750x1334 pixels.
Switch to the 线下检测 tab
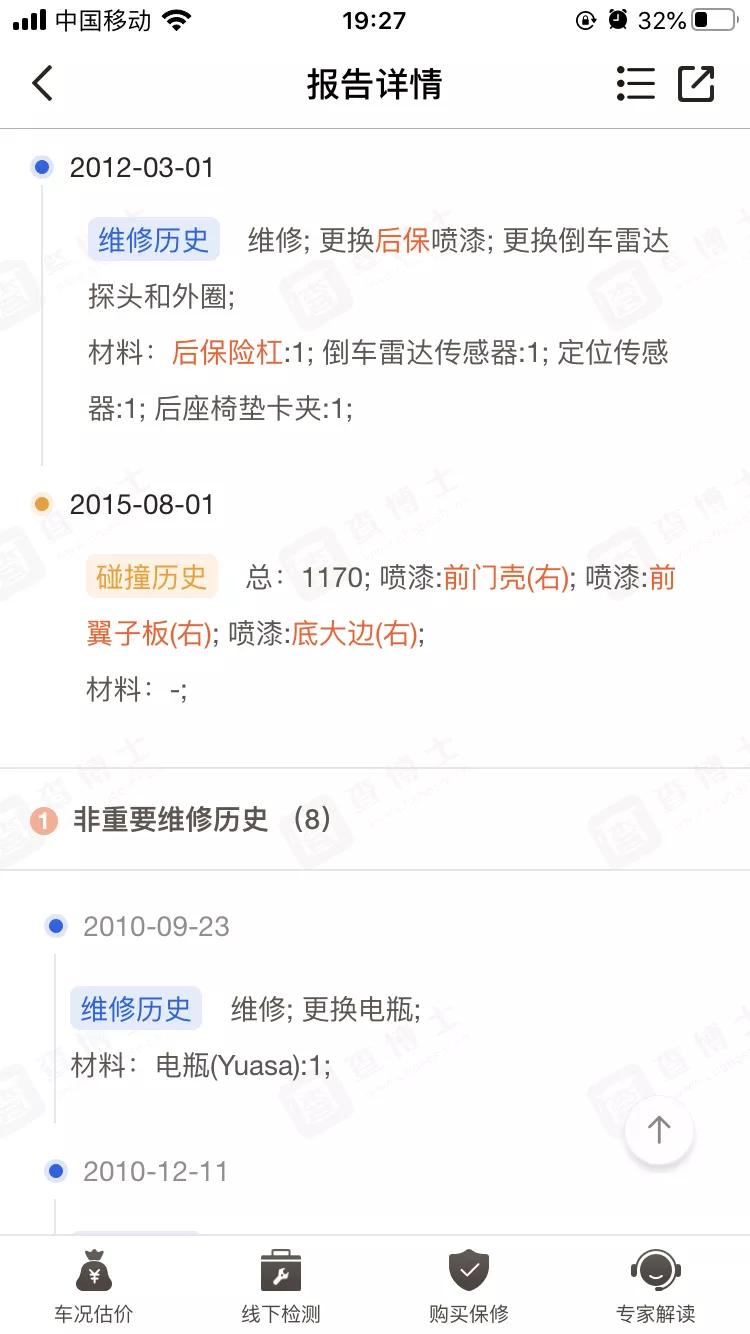(x=280, y=1285)
